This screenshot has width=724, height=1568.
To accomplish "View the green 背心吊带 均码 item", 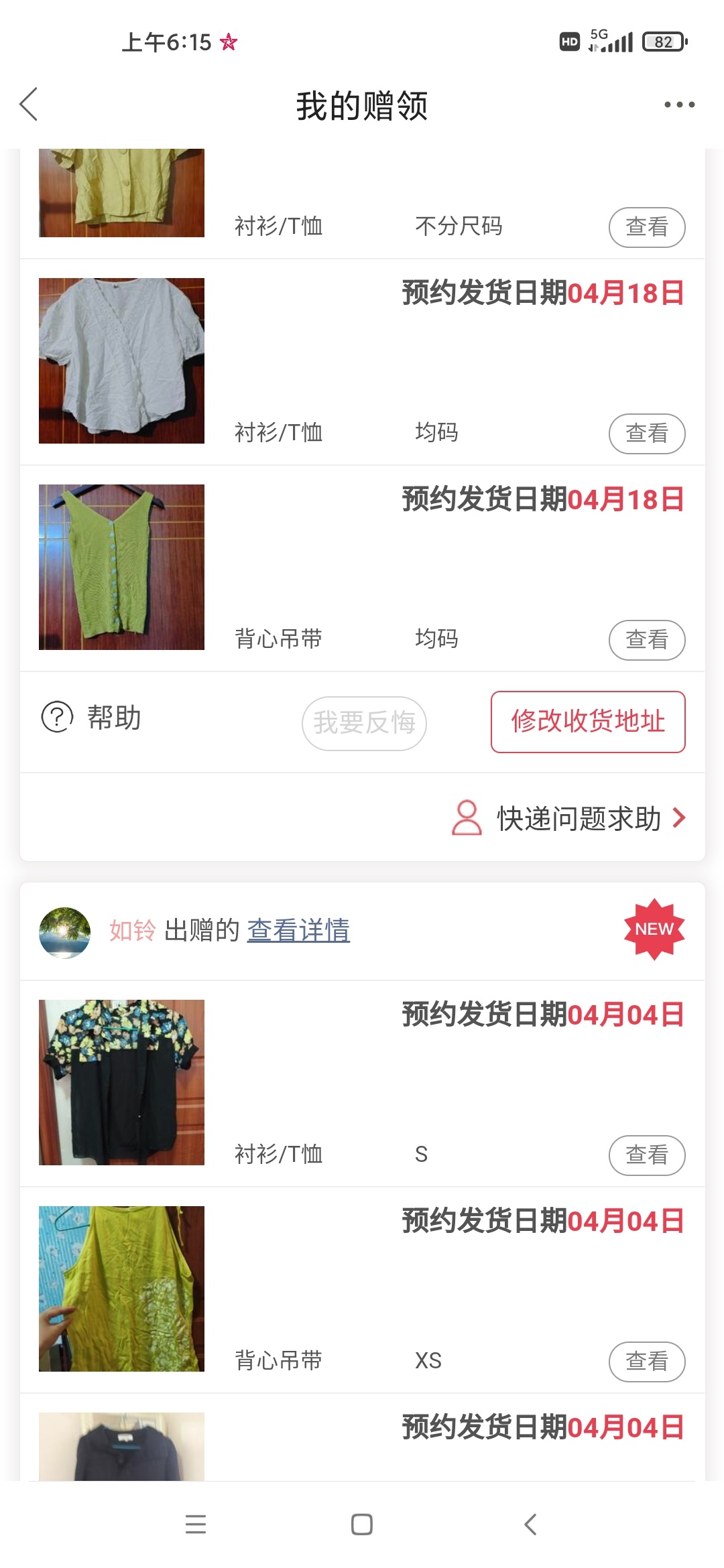I will coord(646,640).
